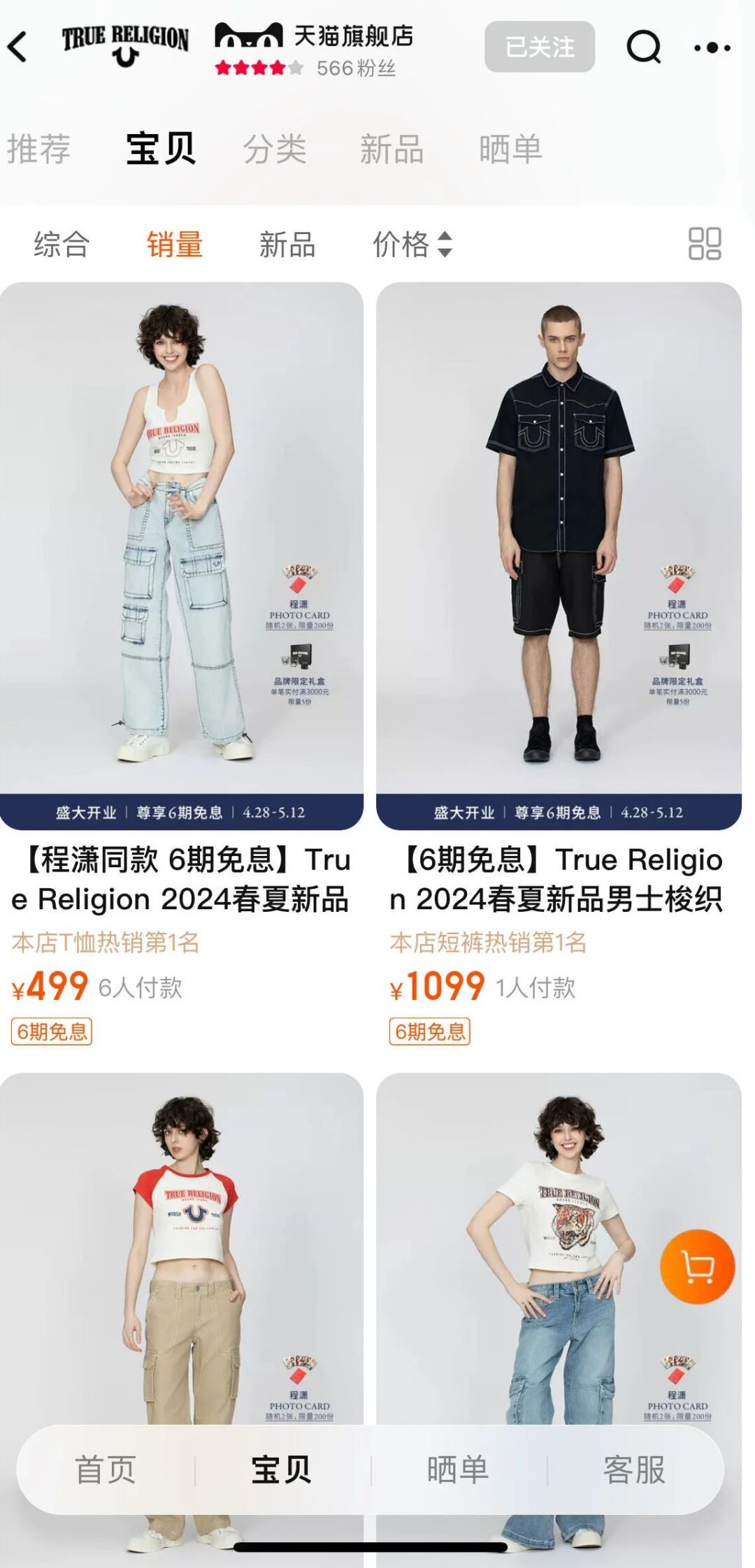Viewport: 755px width, 1568px height.
Task: Sort products by 综合
Action: coord(62,245)
